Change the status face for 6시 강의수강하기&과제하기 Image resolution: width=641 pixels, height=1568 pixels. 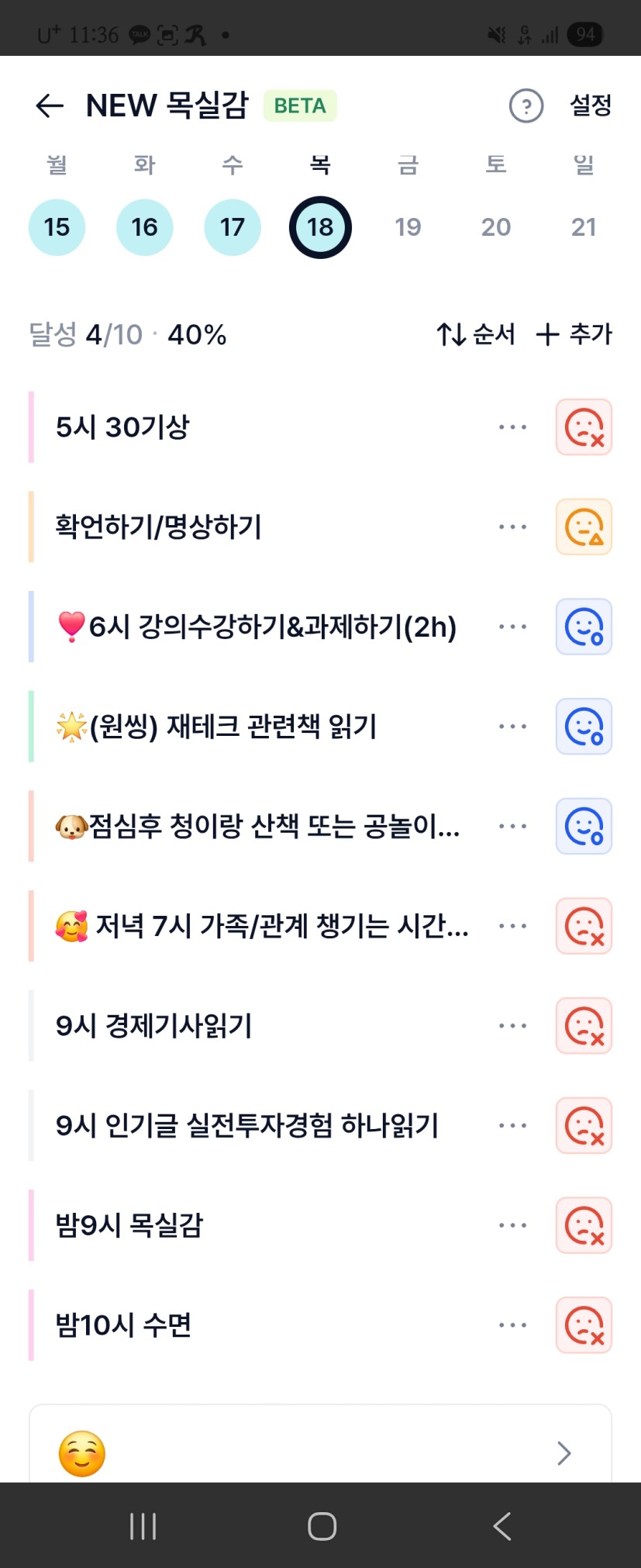click(584, 627)
